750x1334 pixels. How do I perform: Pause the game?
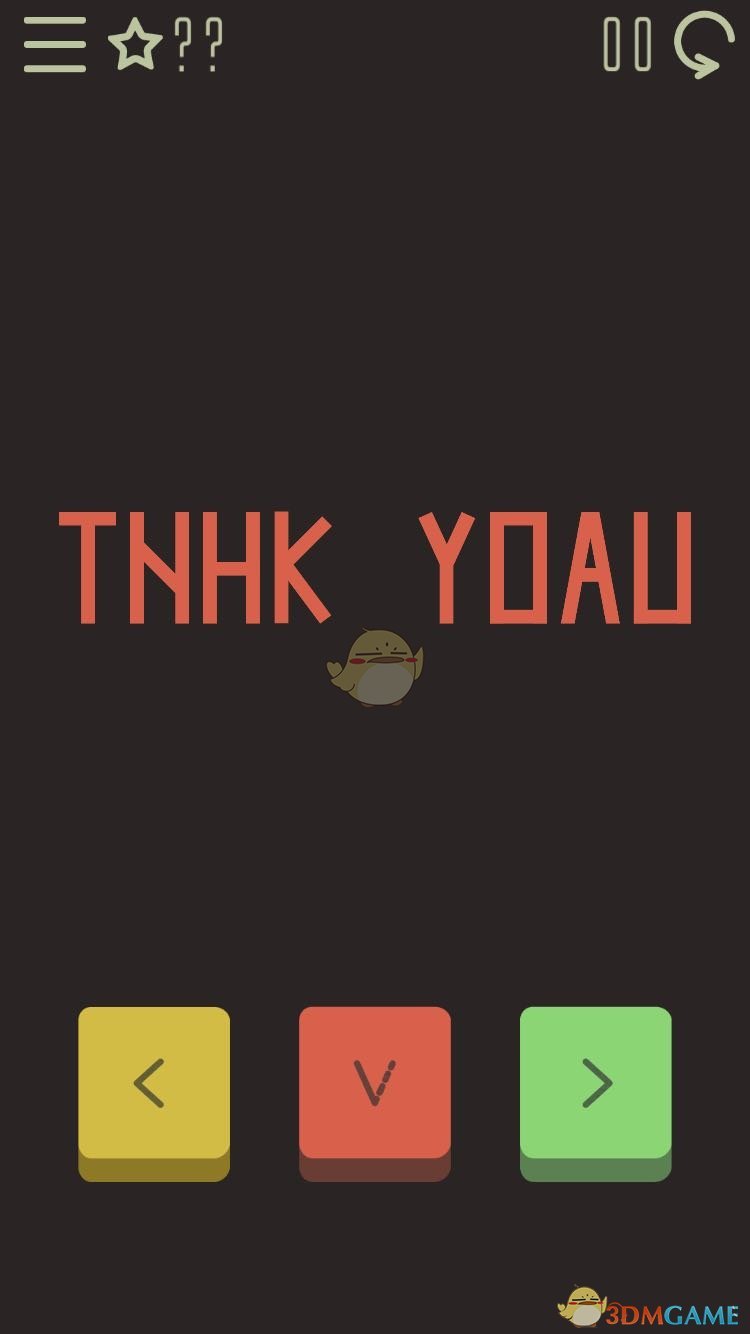[x=627, y=45]
